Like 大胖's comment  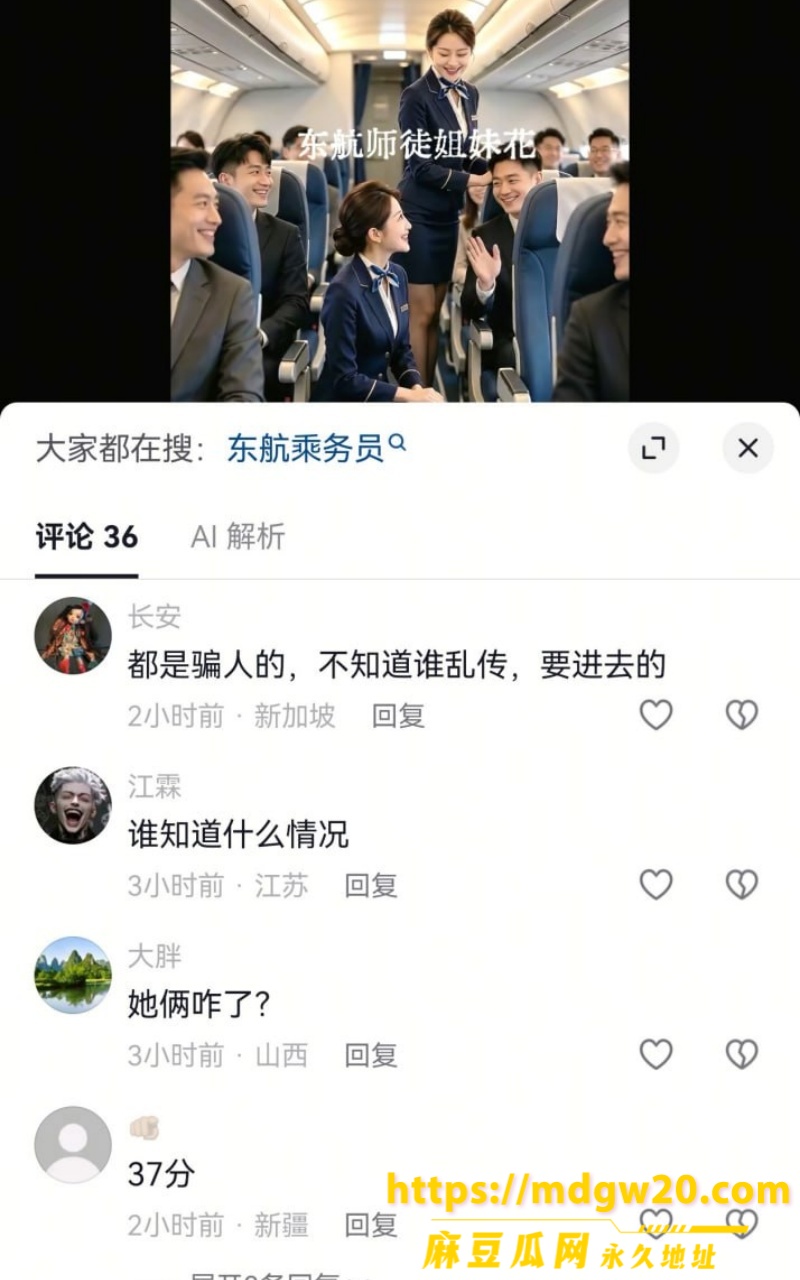(x=656, y=1055)
